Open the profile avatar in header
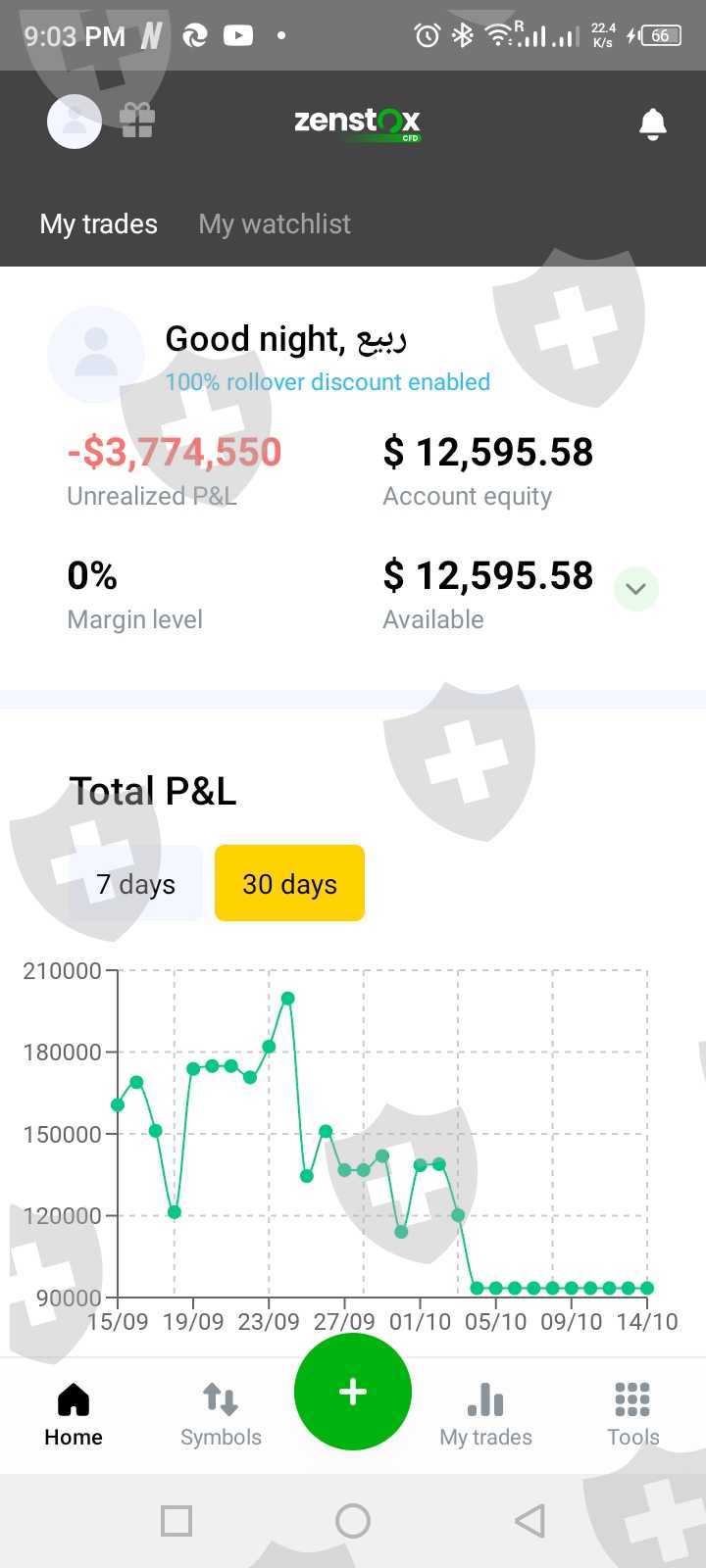 75,122
